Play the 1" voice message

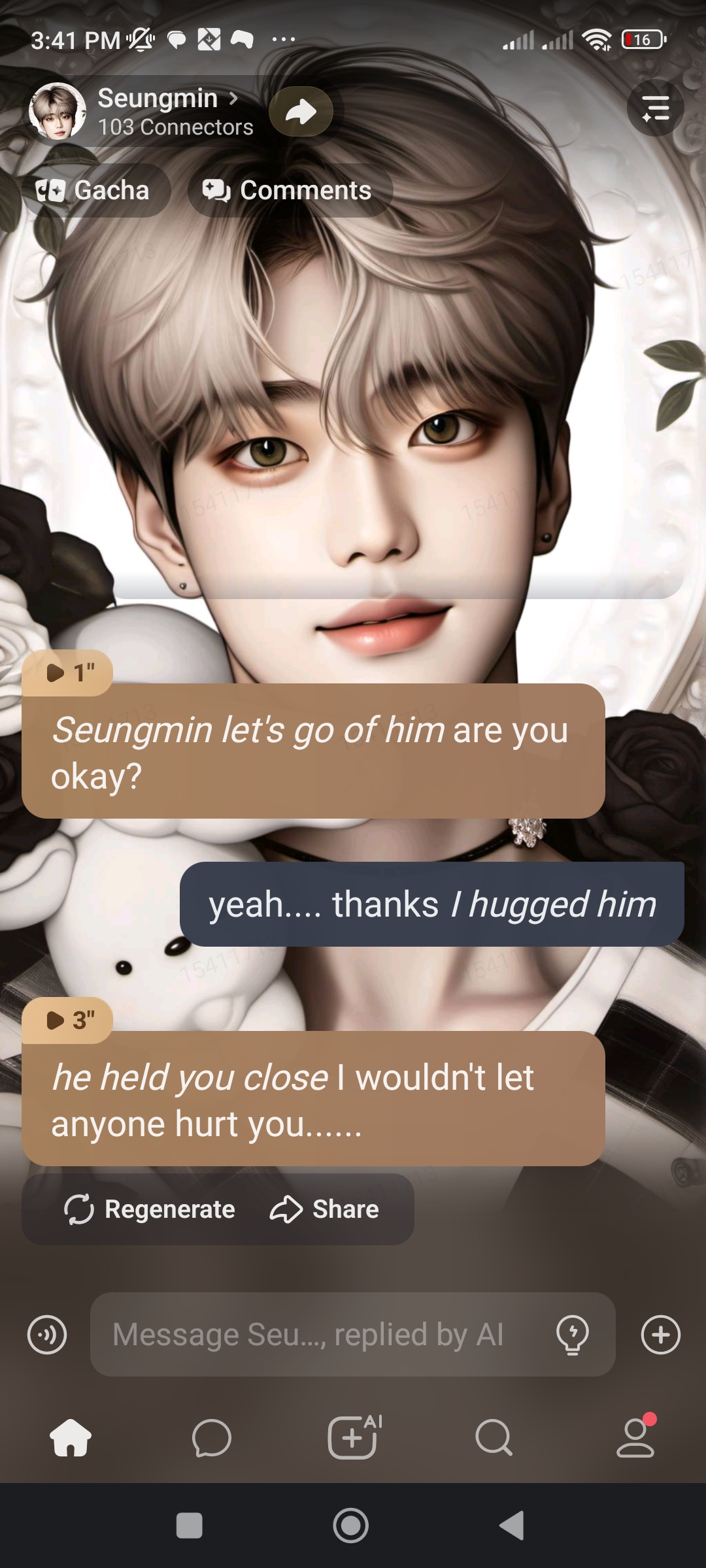tap(67, 672)
